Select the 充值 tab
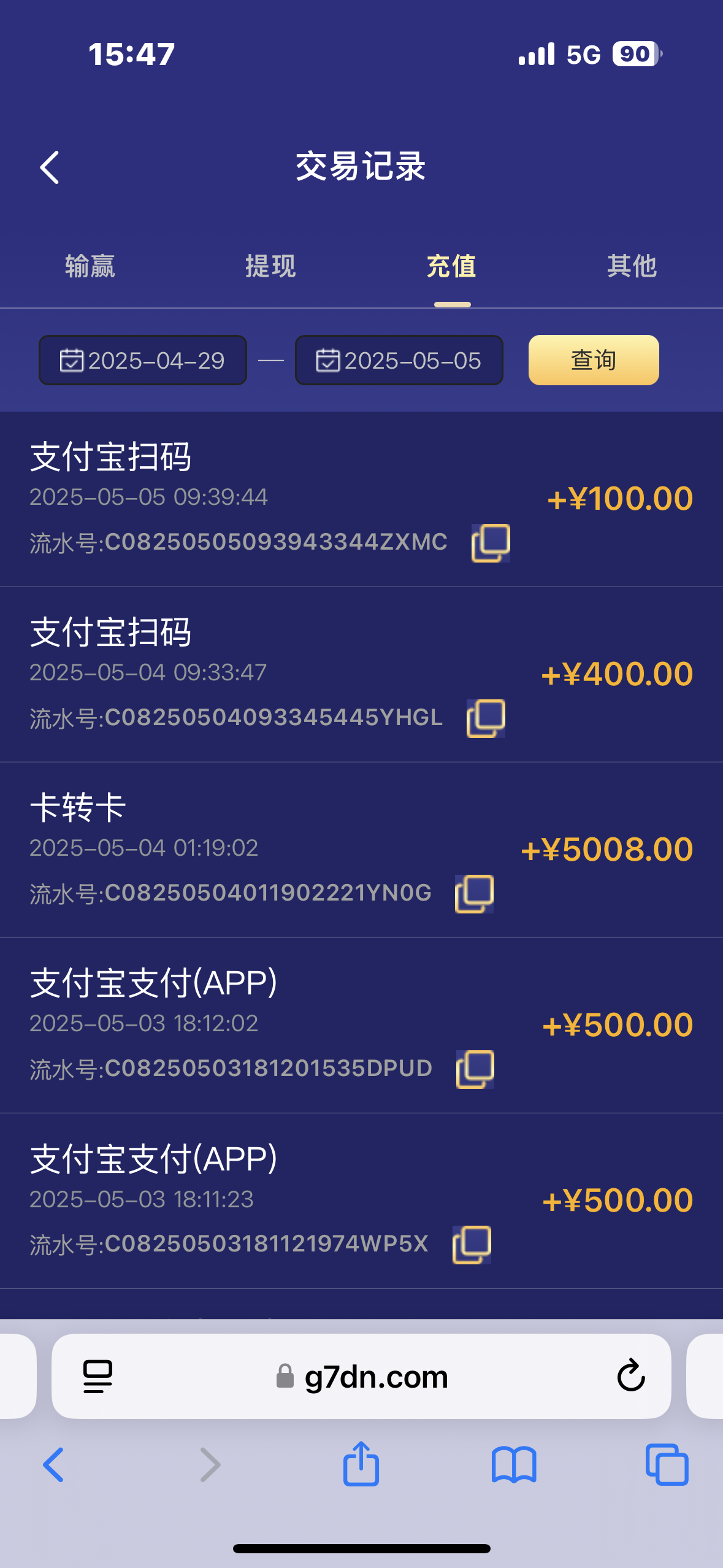The image size is (723, 1568). (x=451, y=266)
